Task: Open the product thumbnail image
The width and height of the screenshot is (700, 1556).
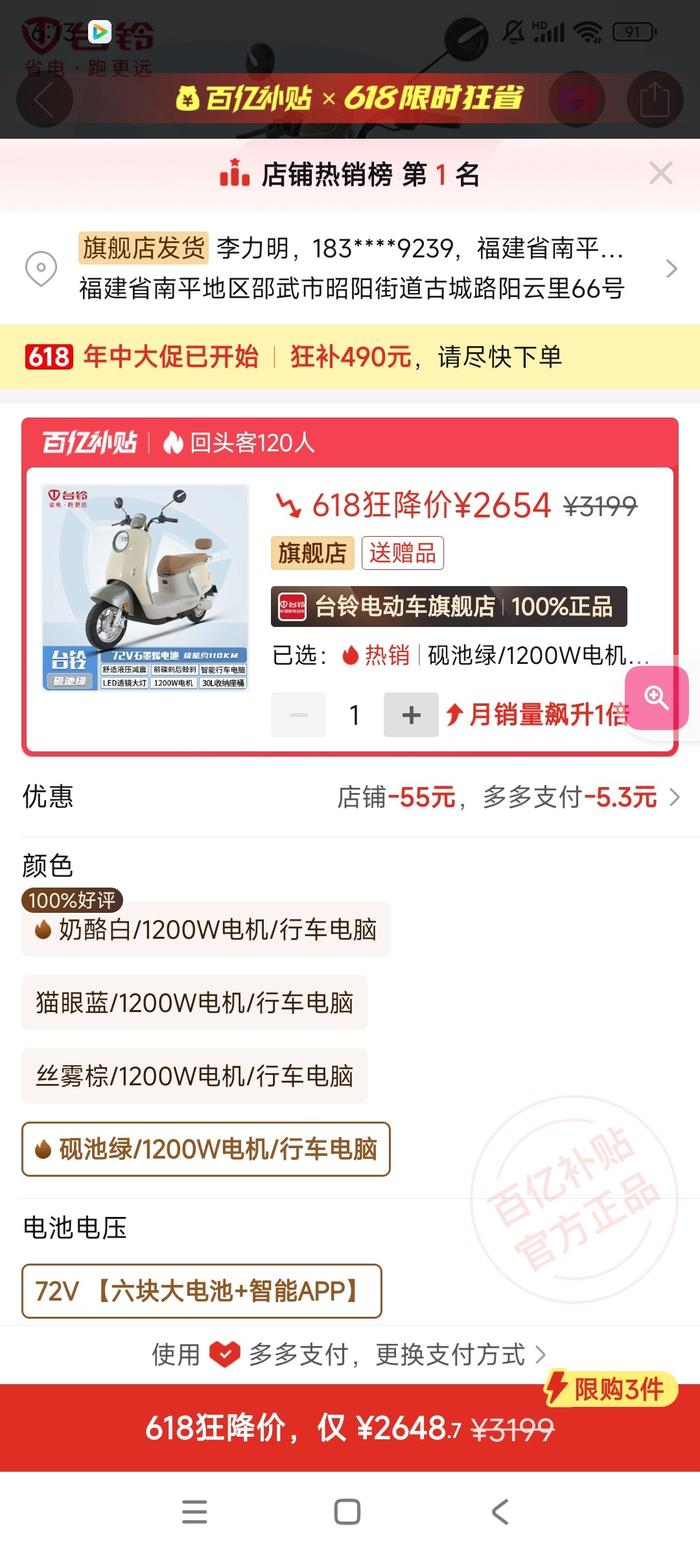Action: (x=145, y=587)
